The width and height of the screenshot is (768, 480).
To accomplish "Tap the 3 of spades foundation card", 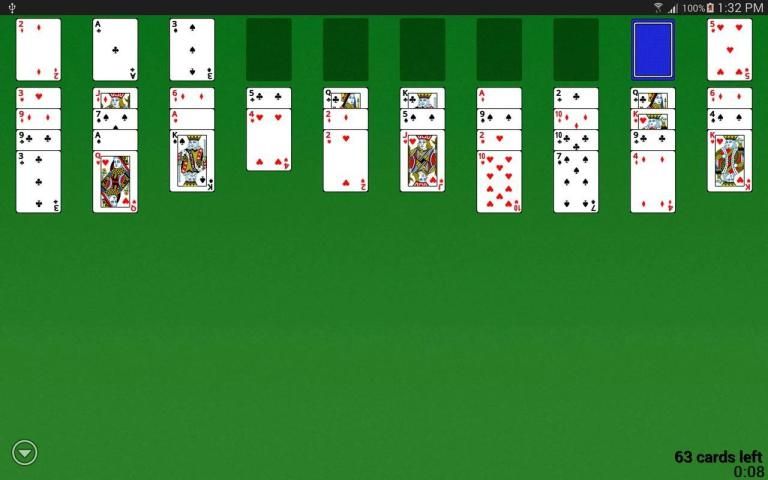I will 192,49.
